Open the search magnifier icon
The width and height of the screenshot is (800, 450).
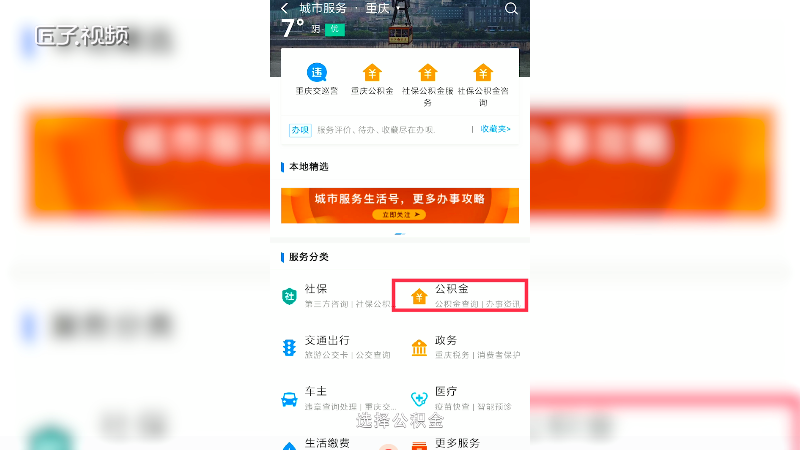tap(511, 9)
